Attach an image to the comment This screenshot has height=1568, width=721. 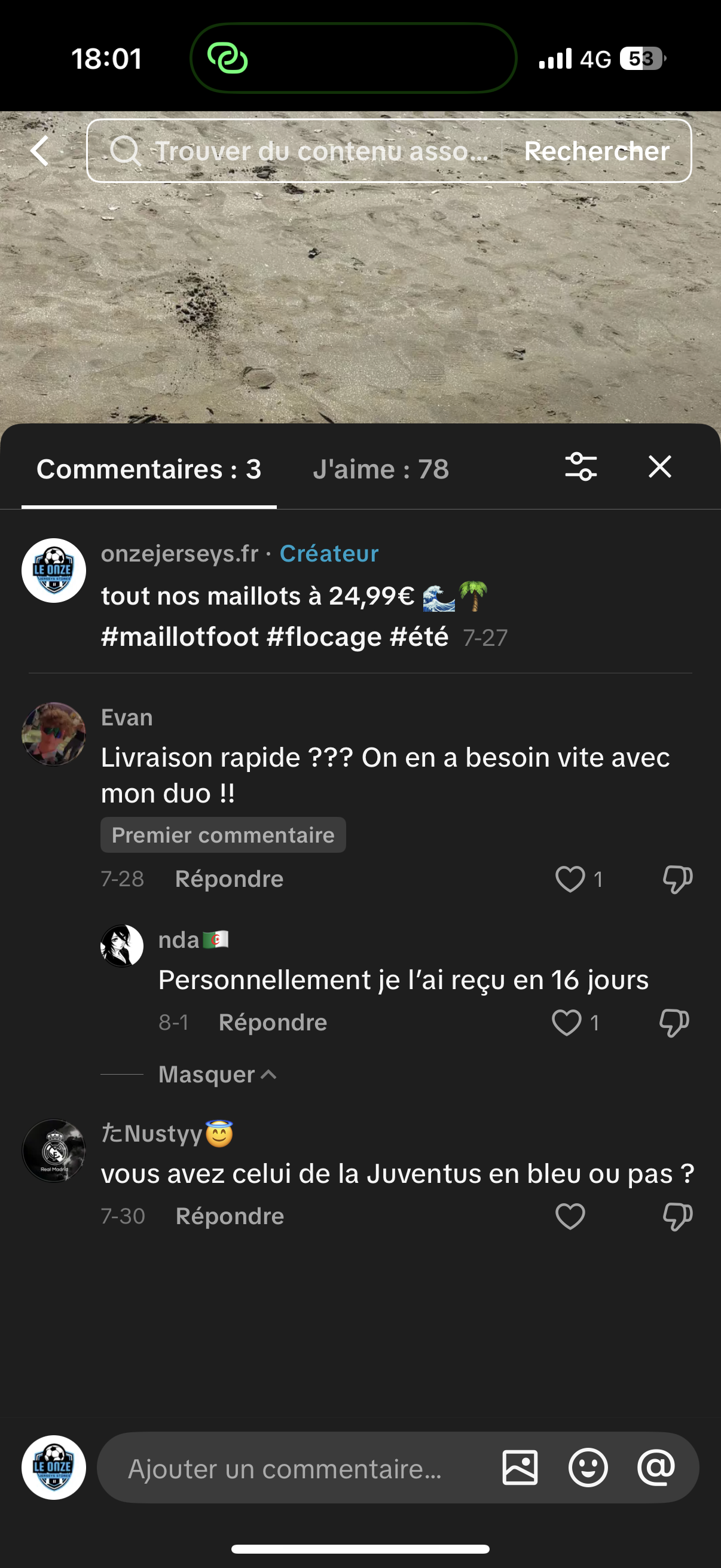[x=520, y=1468]
